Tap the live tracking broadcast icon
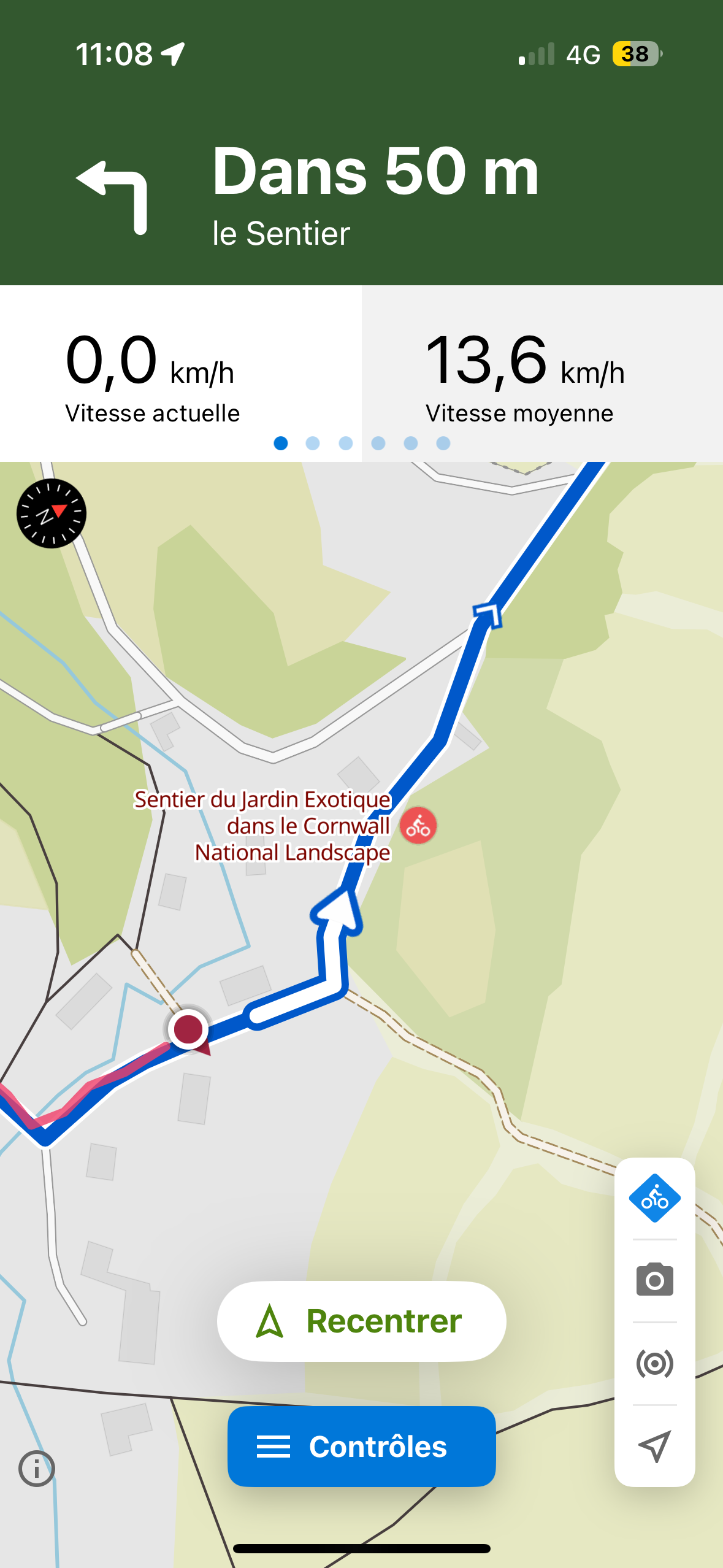 (x=654, y=1363)
